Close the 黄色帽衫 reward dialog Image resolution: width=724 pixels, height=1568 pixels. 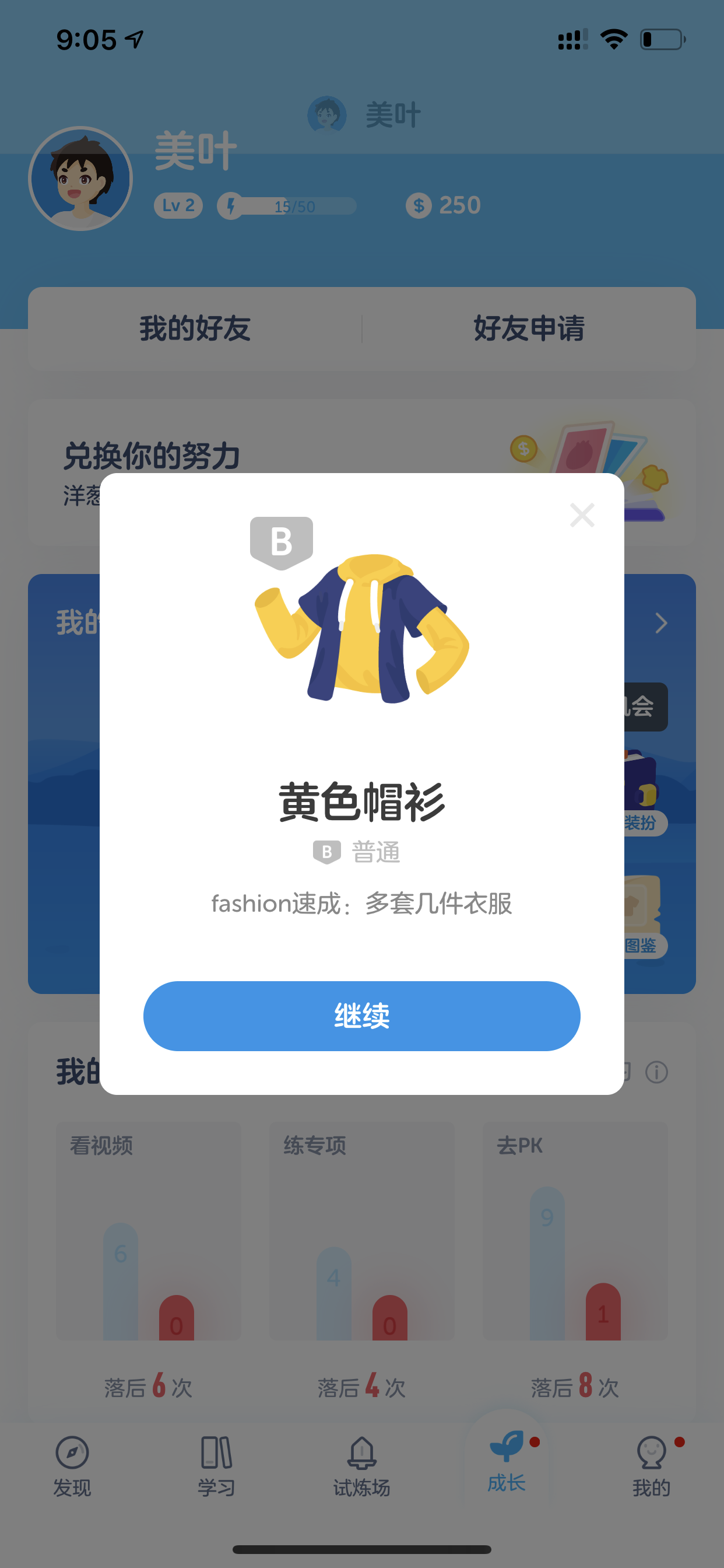click(582, 515)
